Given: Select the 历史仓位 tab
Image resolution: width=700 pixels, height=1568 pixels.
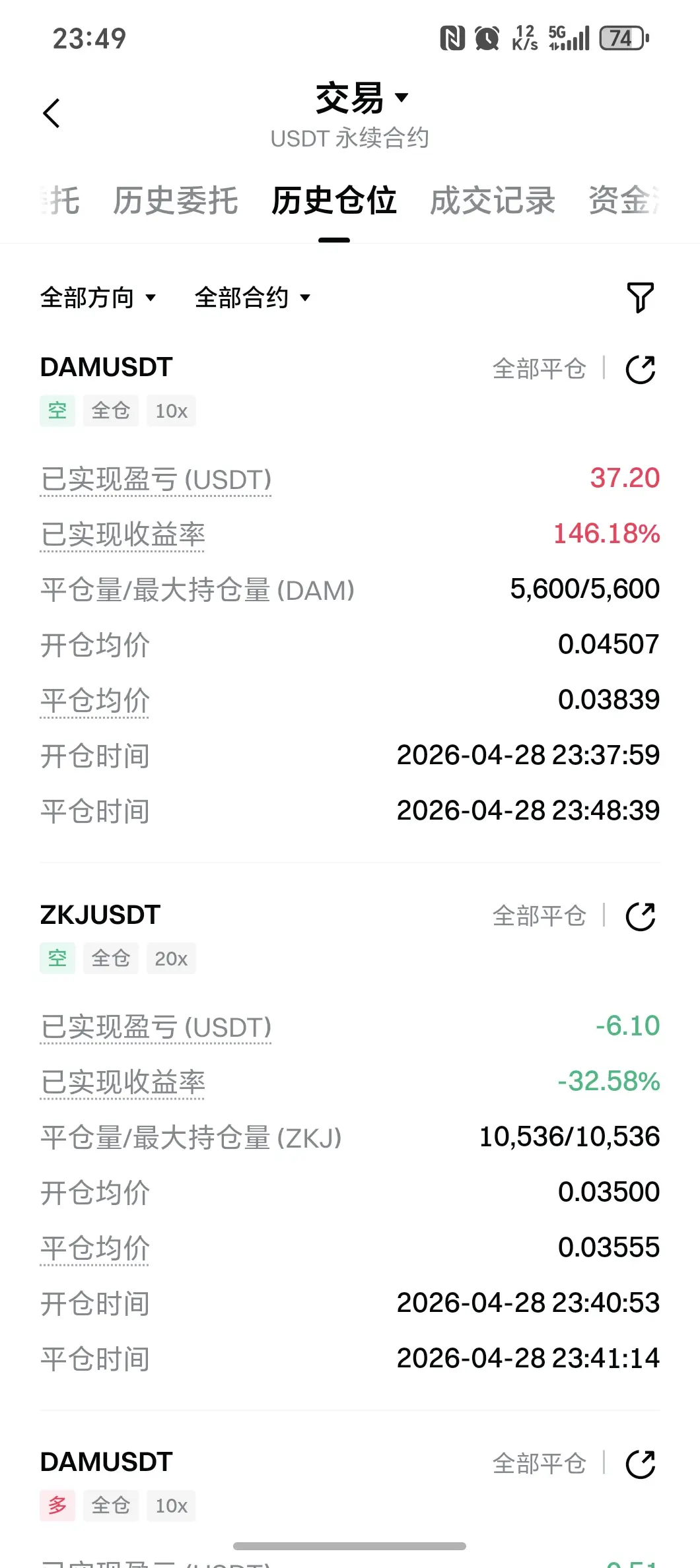Looking at the screenshot, I should [x=333, y=201].
